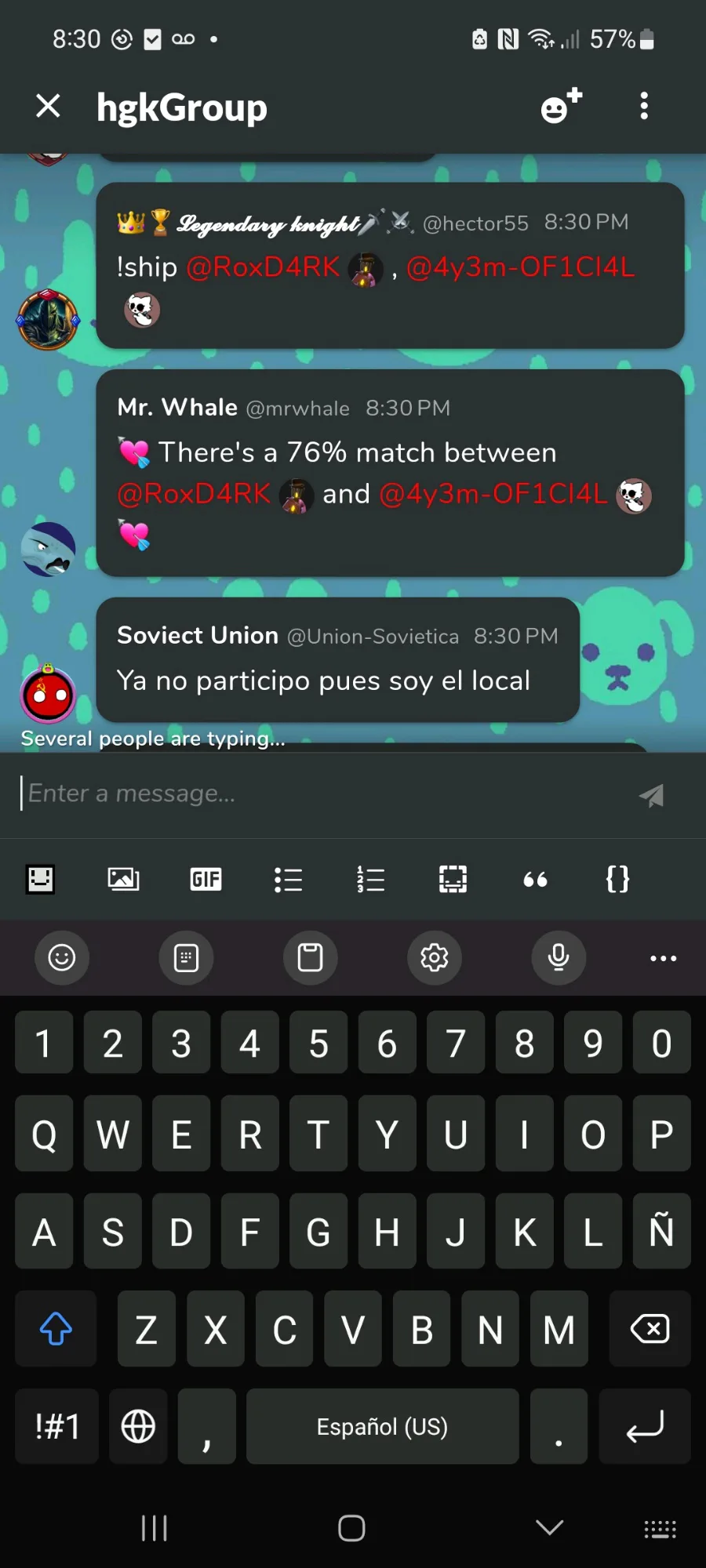Image resolution: width=706 pixels, height=1568 pixels.
Task: Insert a code block with braces
Action: [617, 879]
